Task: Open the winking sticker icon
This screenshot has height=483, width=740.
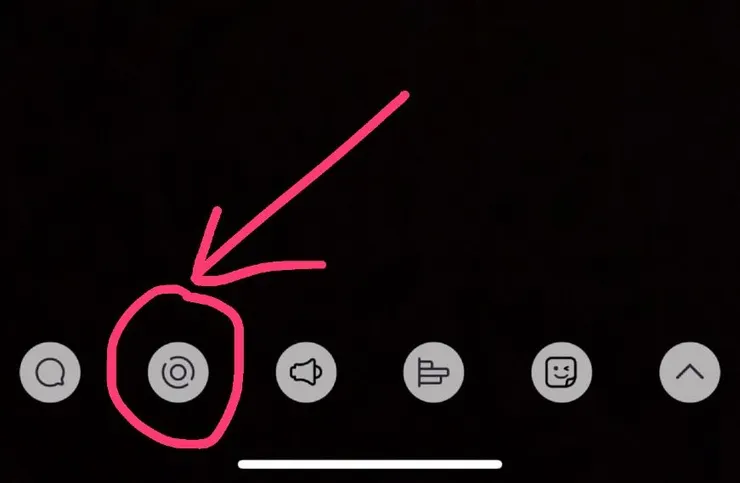Action: [562, 373]
